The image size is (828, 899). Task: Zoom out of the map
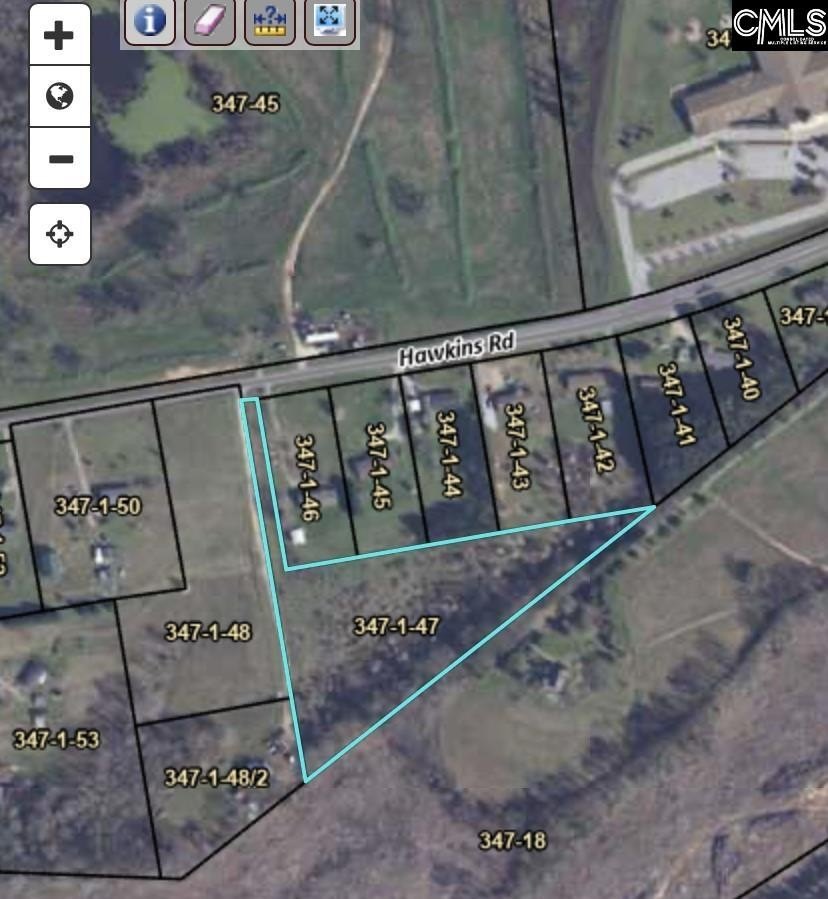pyautogui.click(x=60, y=158)
